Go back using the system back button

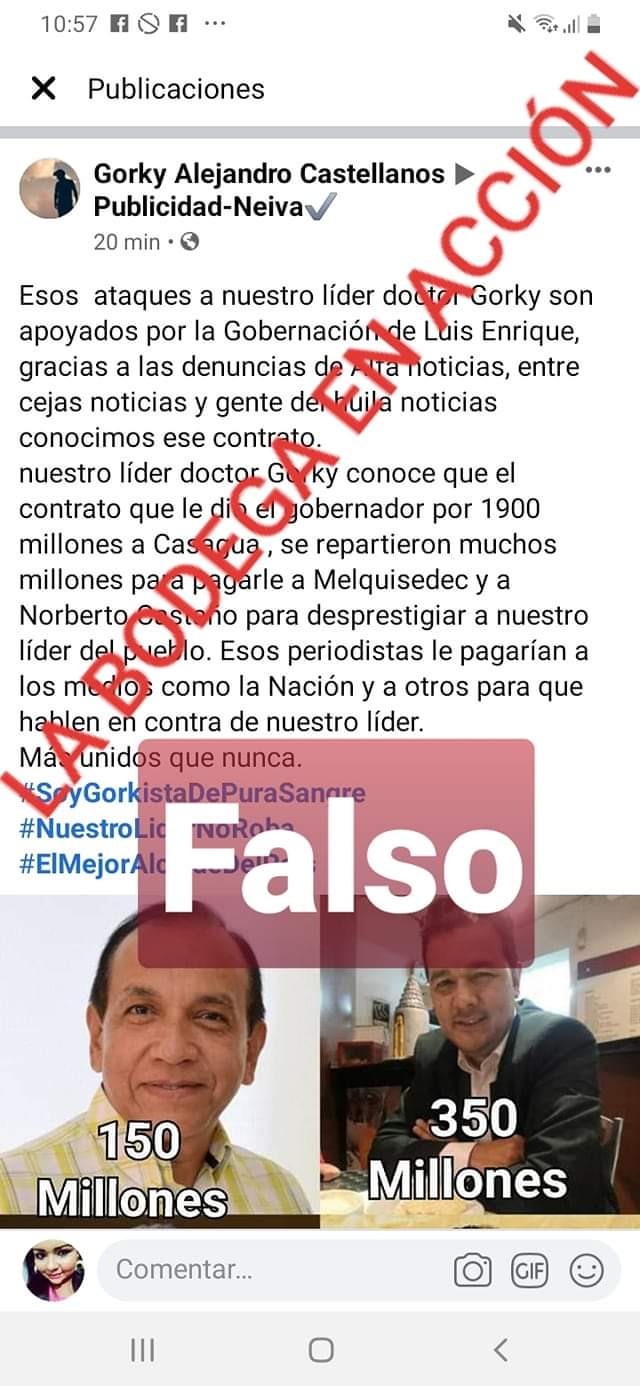(500, 1350)
